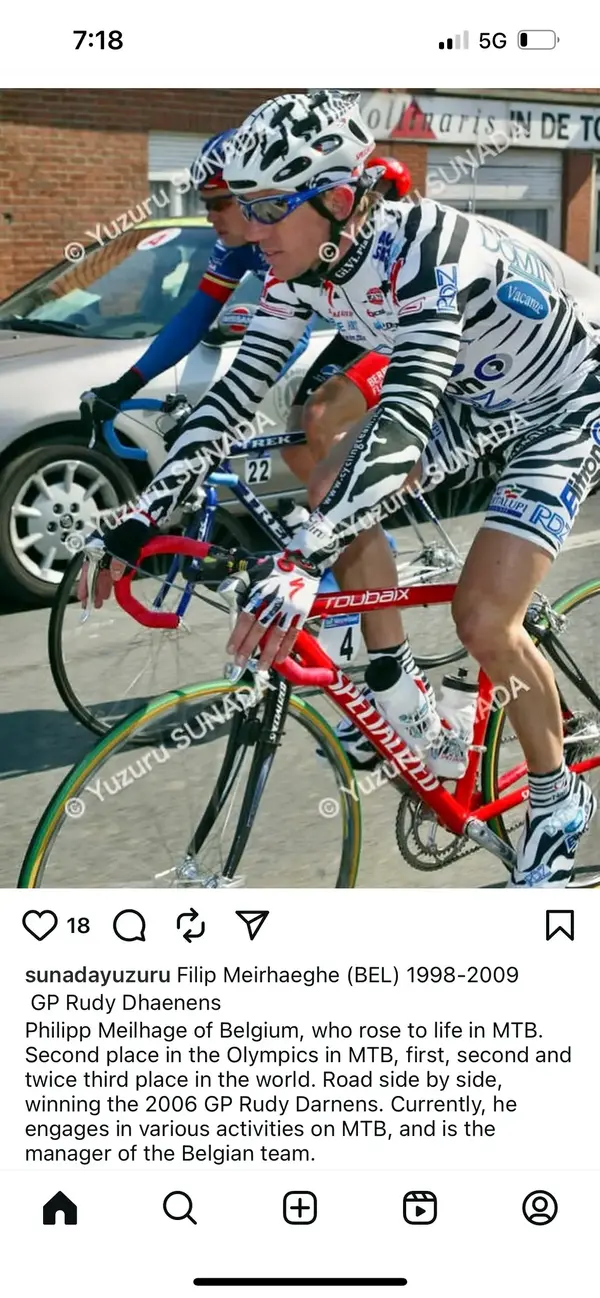Like sunadayuzuru's cycling post
This screenshot has width=600, height=1298.
tap(40, 926)
